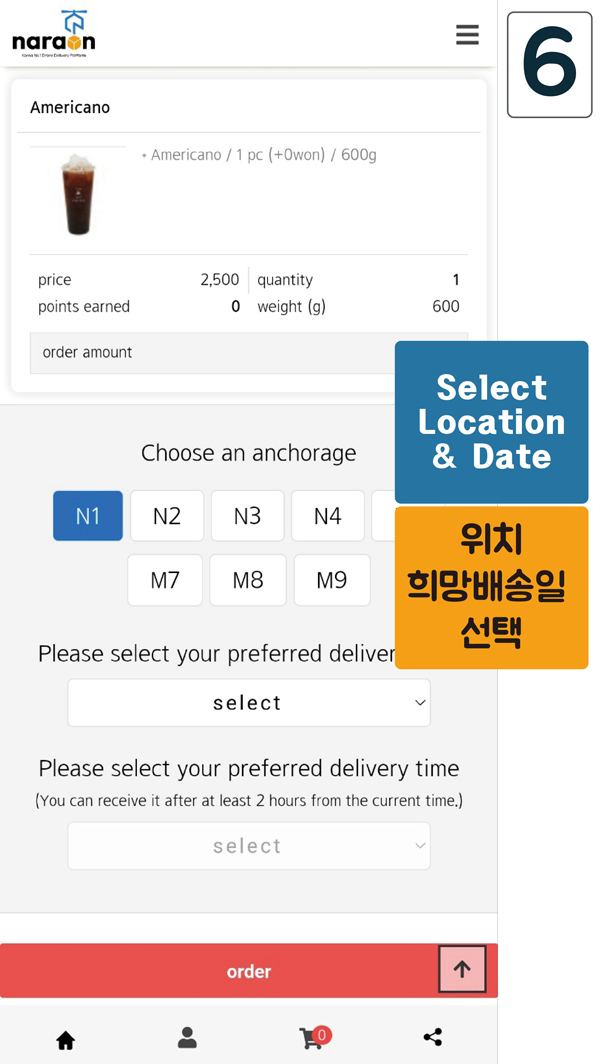Pick anchorage M9

(x=332, y=580)
